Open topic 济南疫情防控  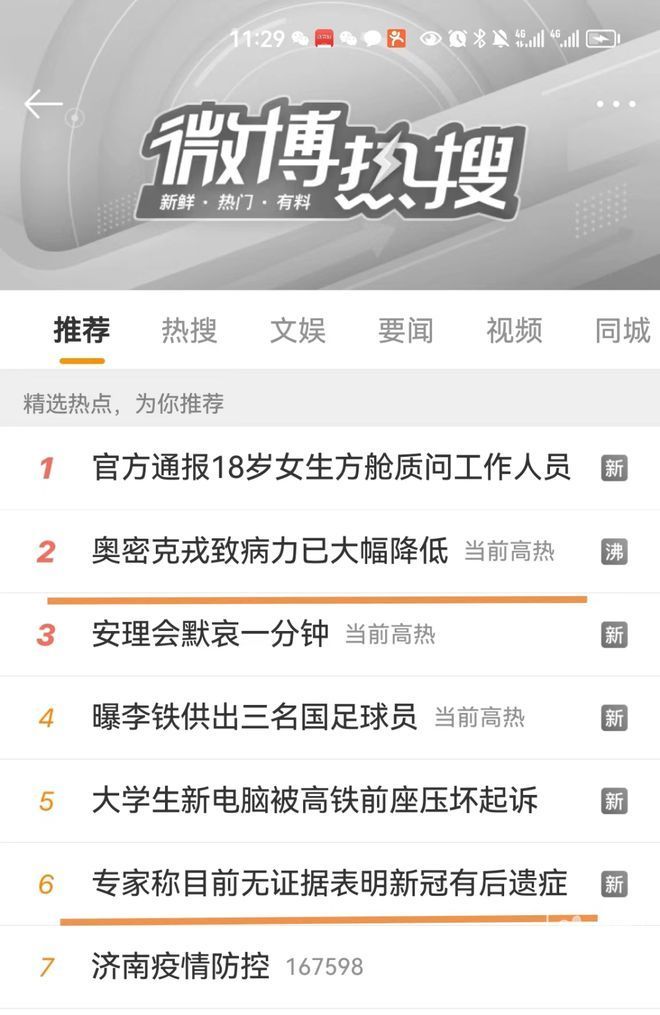click(x=180, y=967)
